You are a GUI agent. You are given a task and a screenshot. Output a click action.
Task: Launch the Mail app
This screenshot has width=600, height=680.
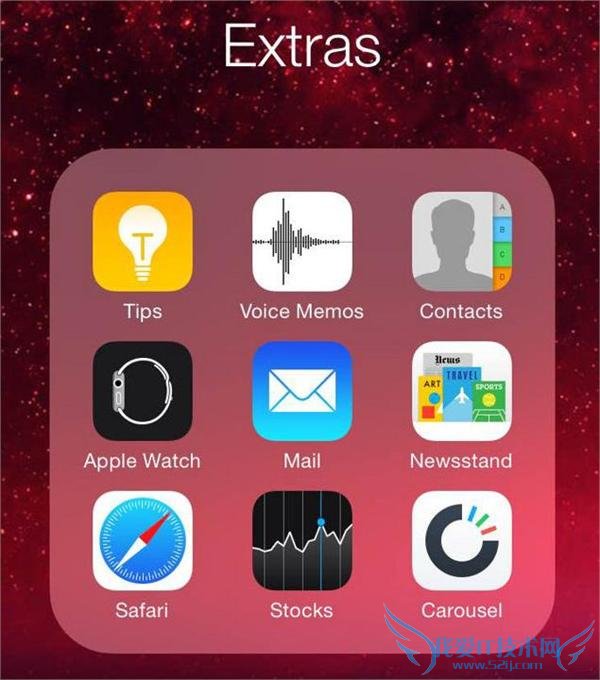pos(302,391)
